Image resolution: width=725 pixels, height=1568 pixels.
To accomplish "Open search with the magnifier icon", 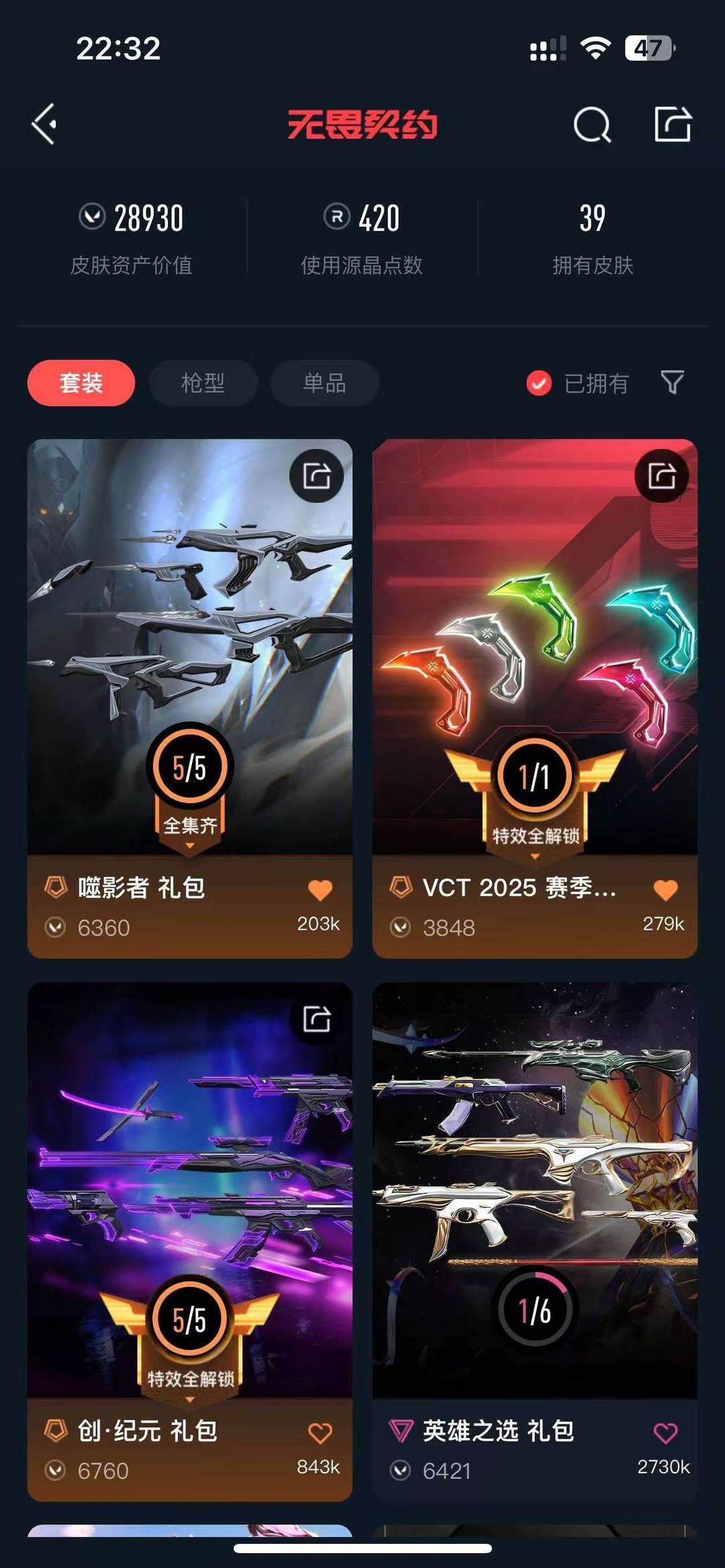I will (x=592, y=125).
